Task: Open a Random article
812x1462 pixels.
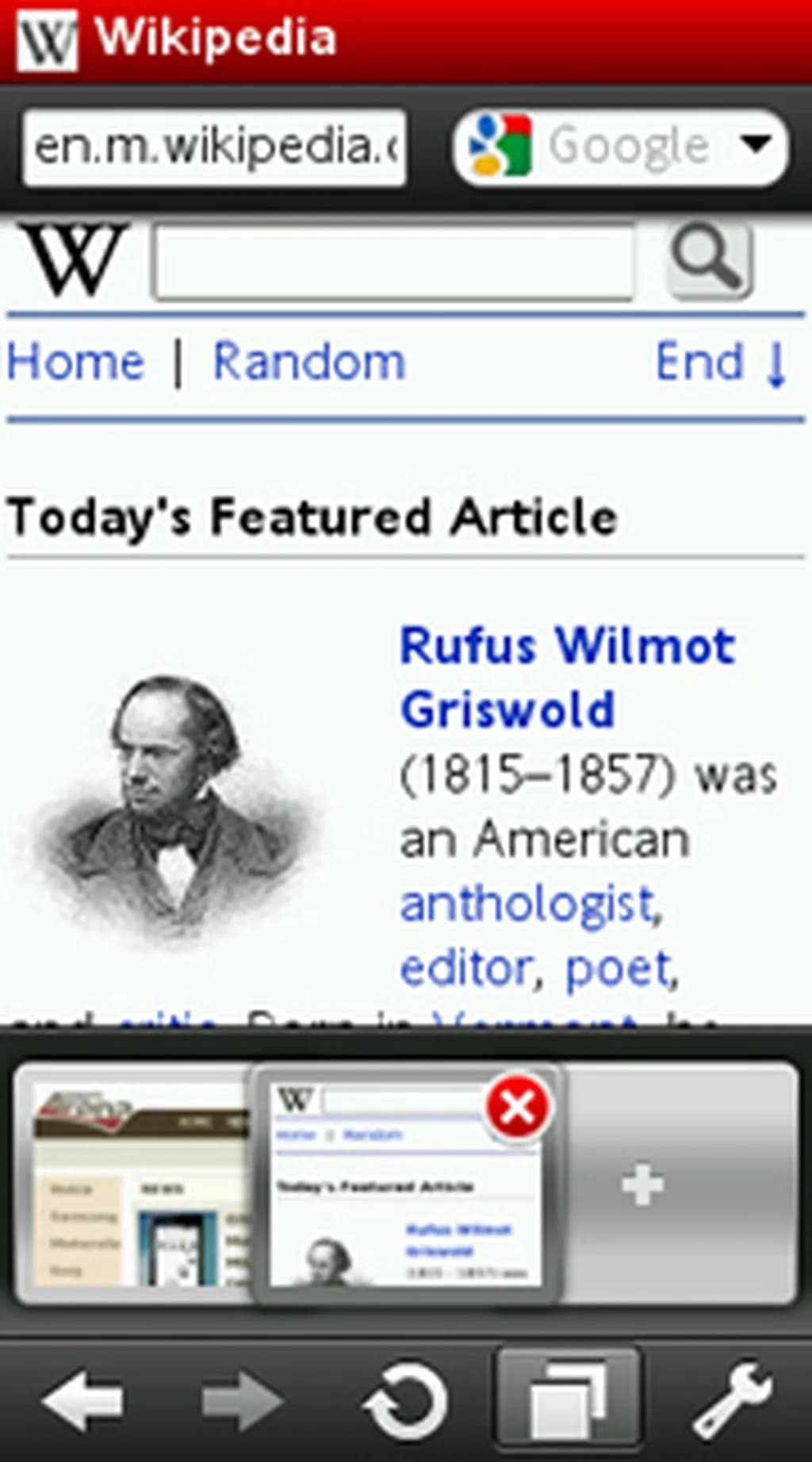Action: tap(309, 363)
